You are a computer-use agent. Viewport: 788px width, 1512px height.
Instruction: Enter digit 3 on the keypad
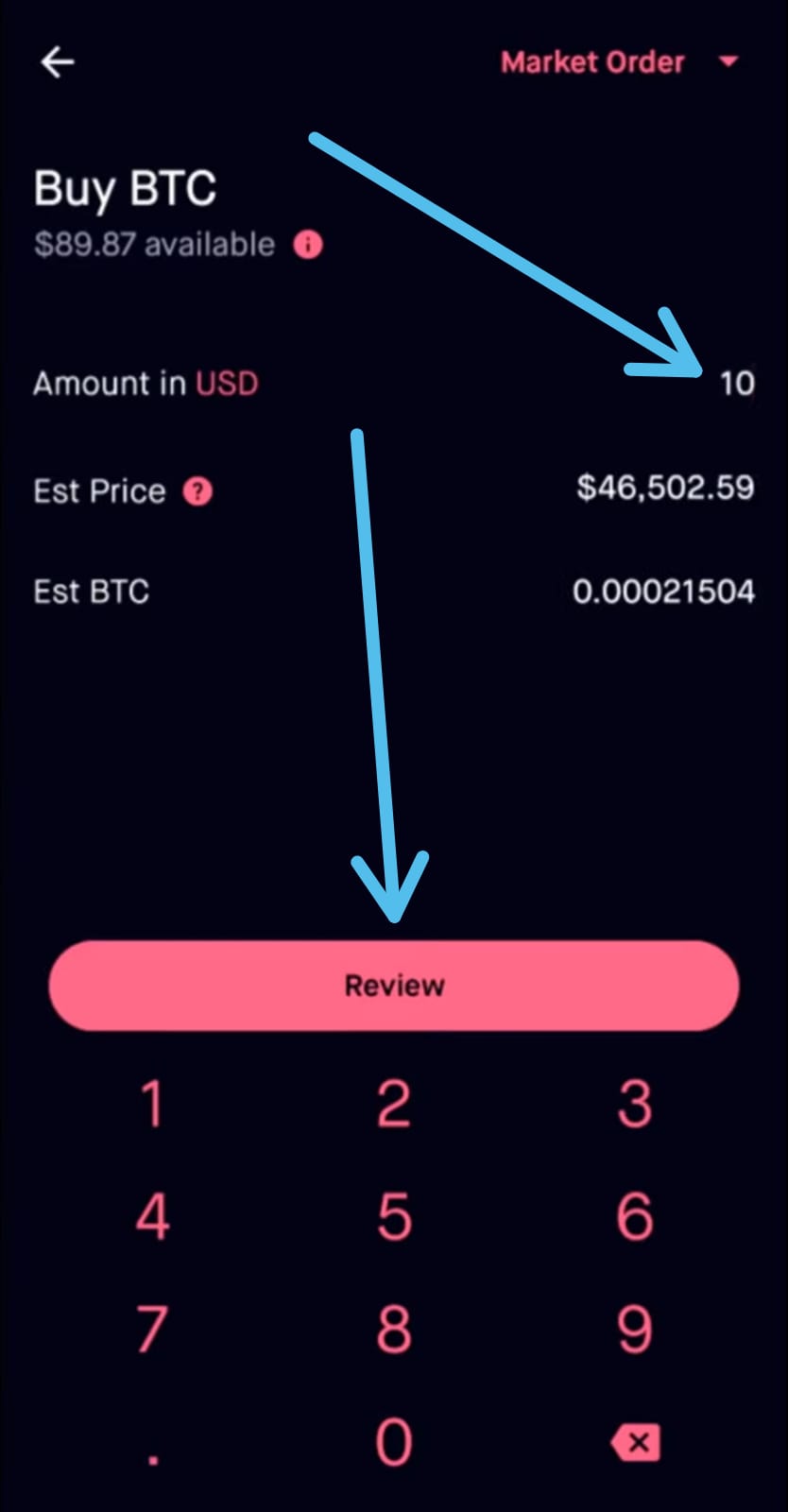[x=635, y=1104]
